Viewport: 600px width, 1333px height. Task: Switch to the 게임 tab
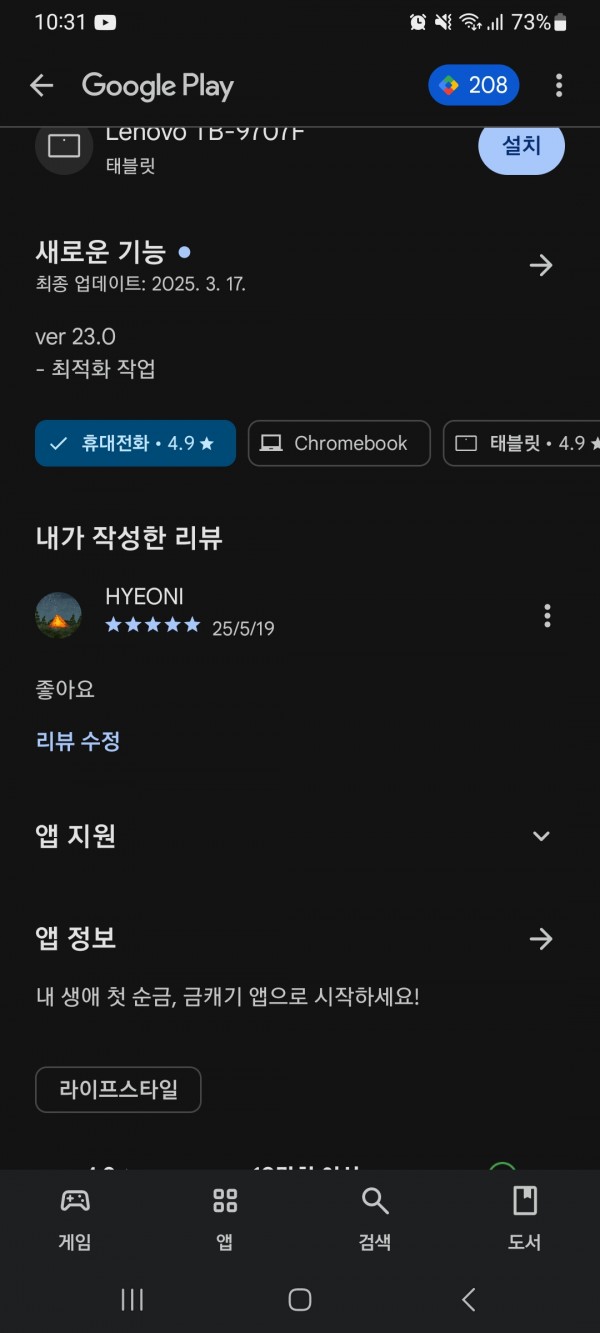pos(75,1219)
